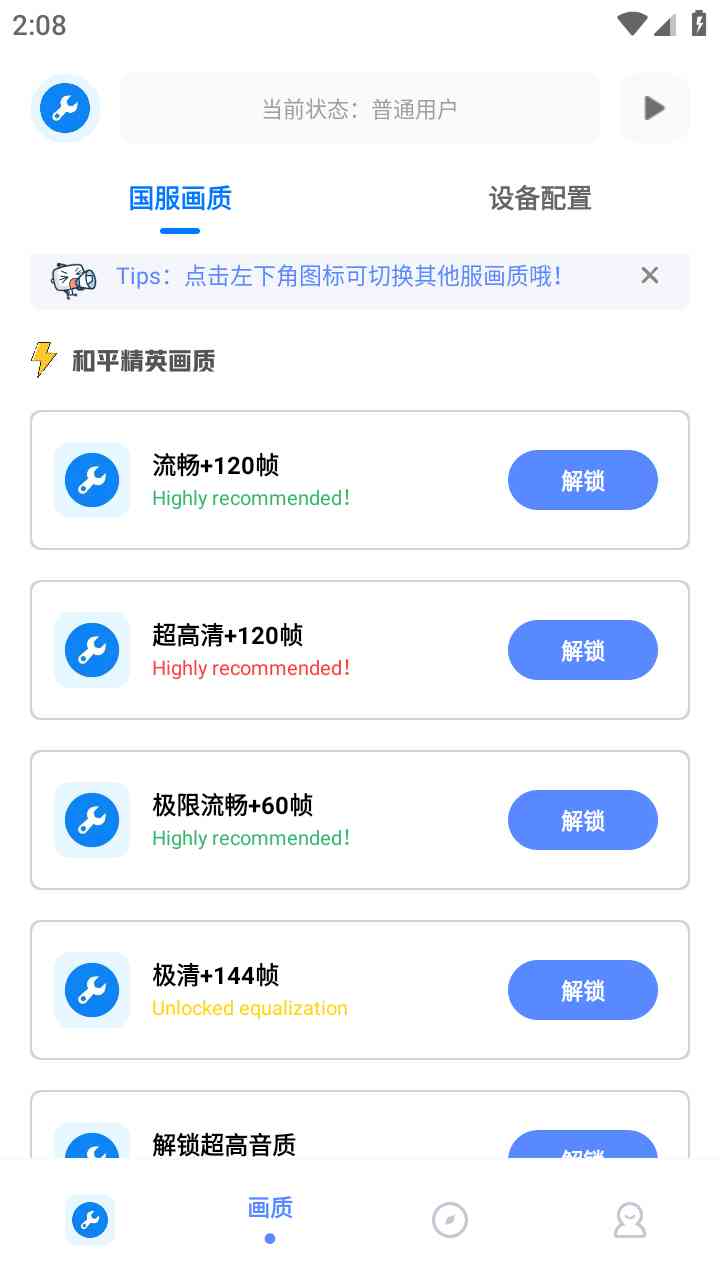Open the 当前状态：普通用户 status bar

pos(360,108)
